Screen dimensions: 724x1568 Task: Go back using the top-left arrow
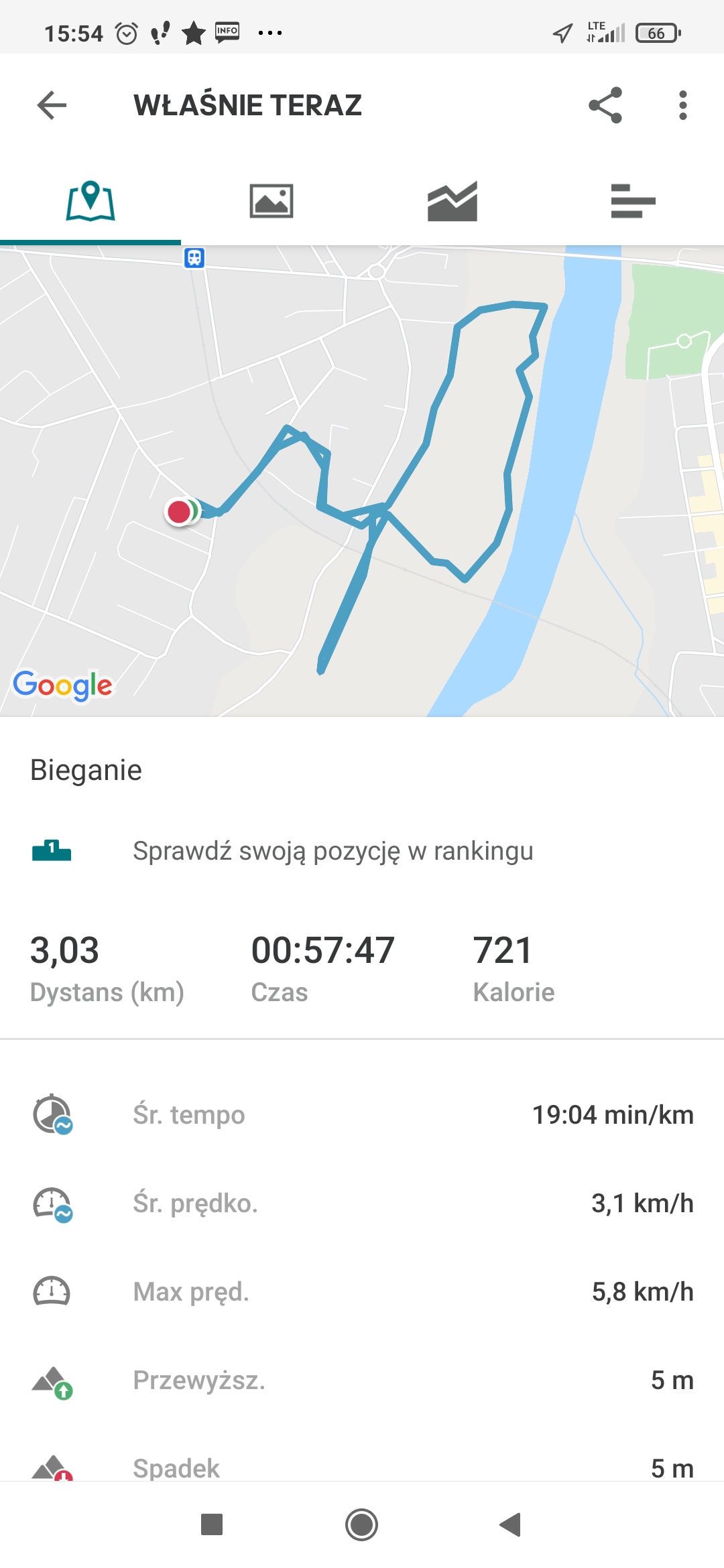[x=52, y=105]
